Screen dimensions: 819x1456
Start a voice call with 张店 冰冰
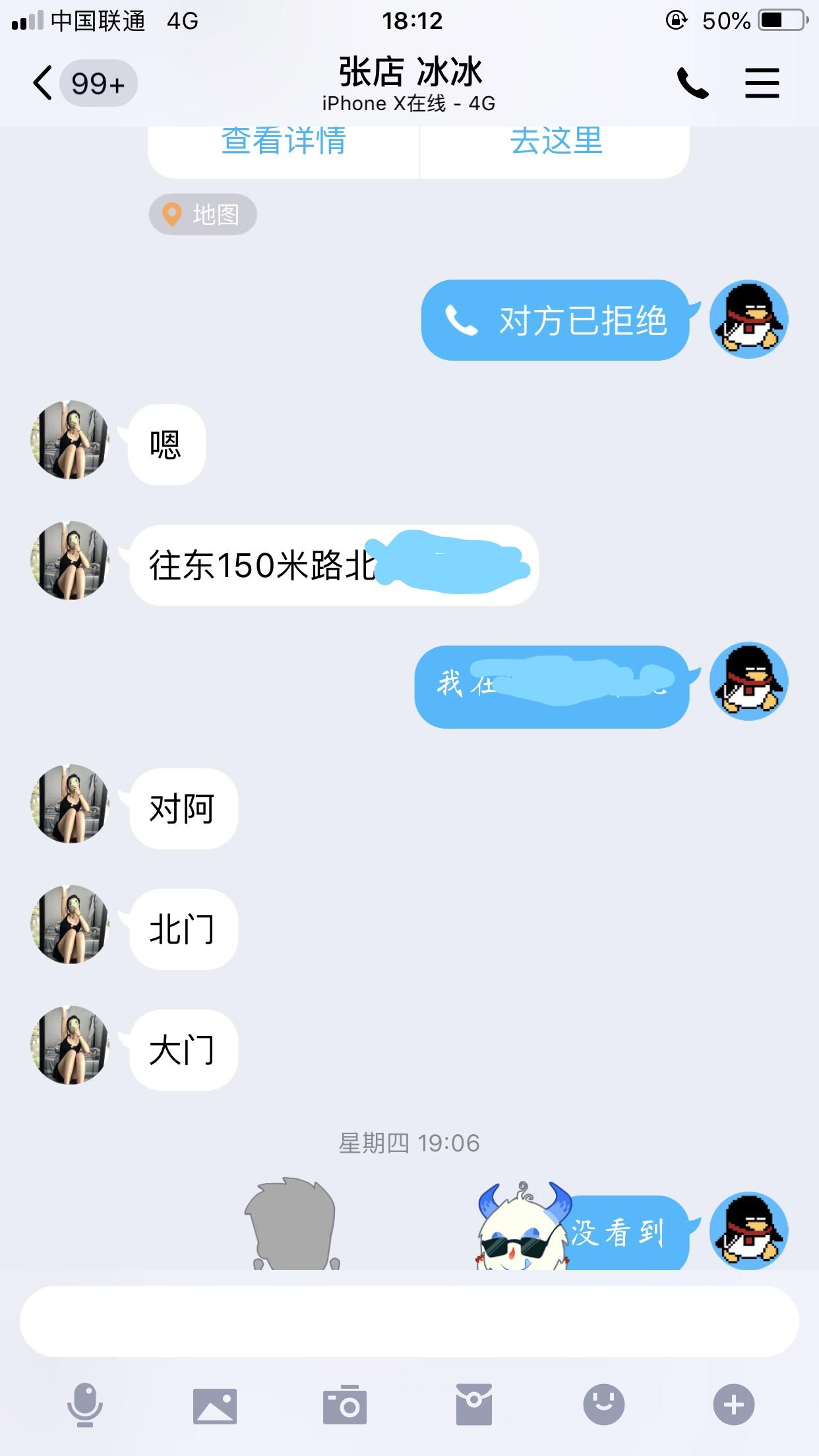point(692,84)
